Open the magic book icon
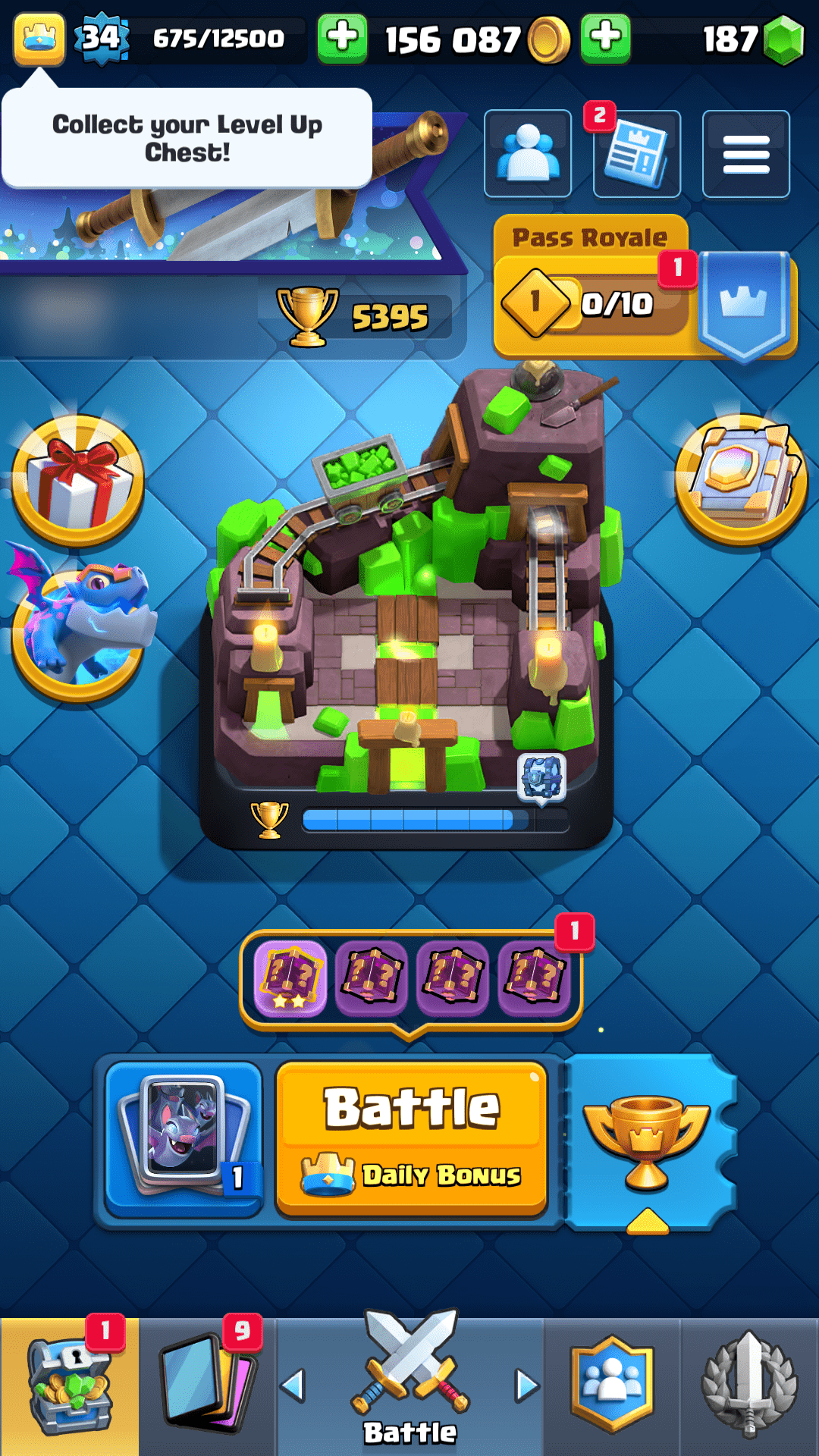The height and width of the screenshot is (1456, 819). pyautogui.click(x=742, y=479)
